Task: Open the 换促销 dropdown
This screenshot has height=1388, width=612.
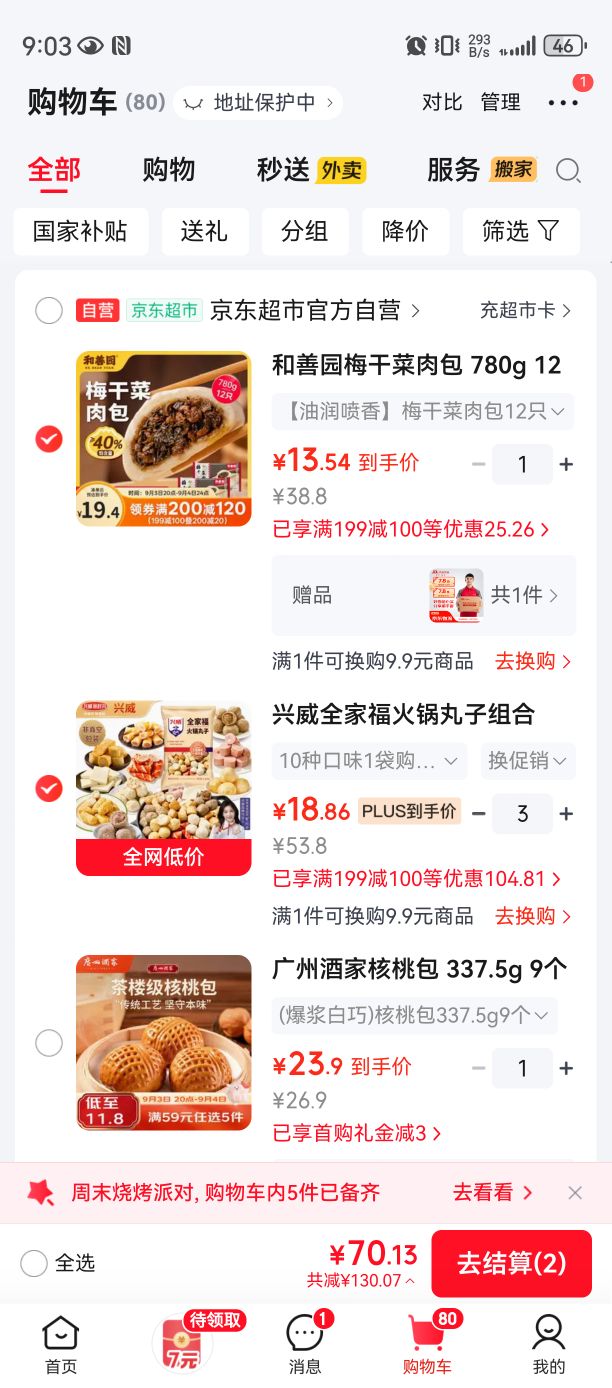Action: click(x=528, y=761)
